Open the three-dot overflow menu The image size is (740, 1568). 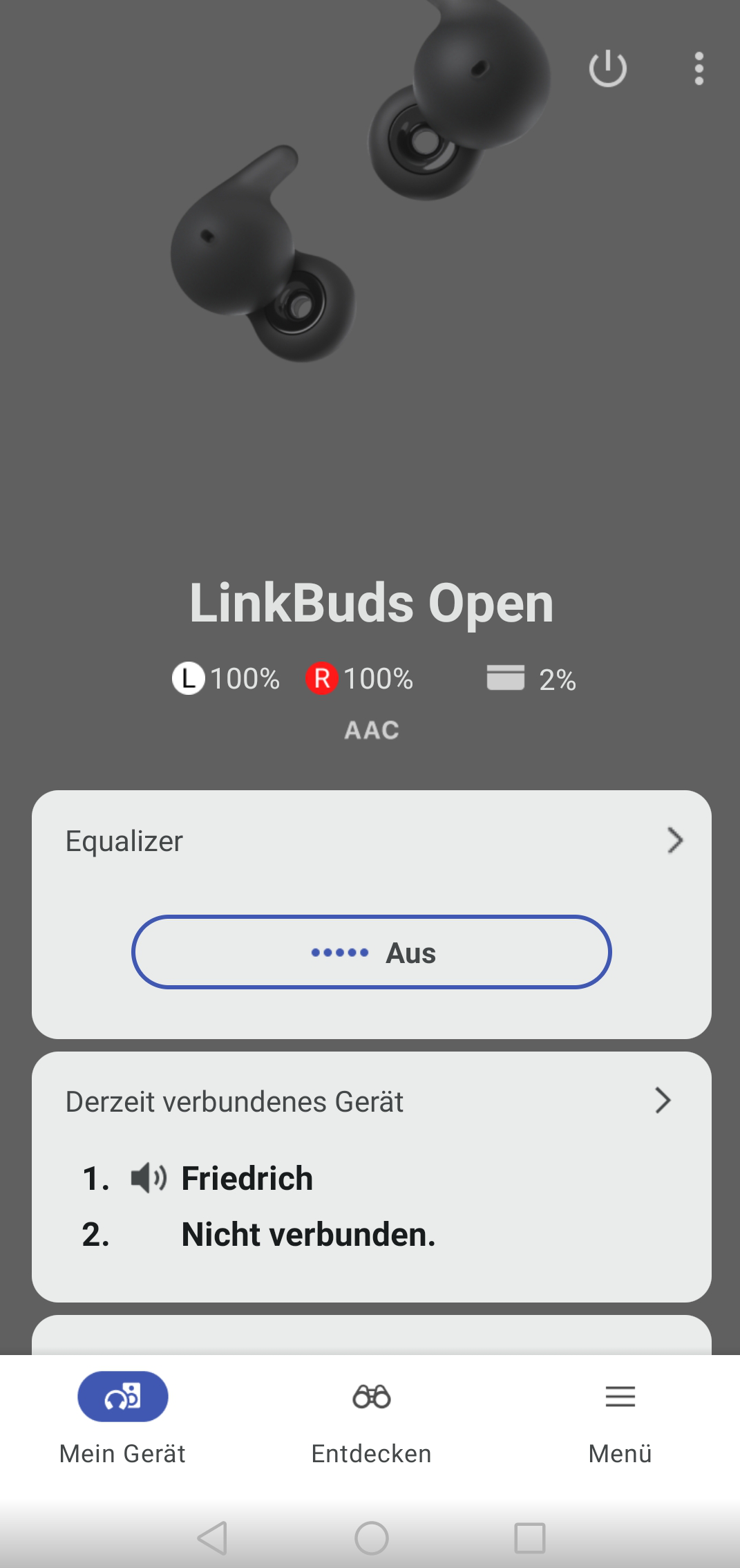coord(699,68)
